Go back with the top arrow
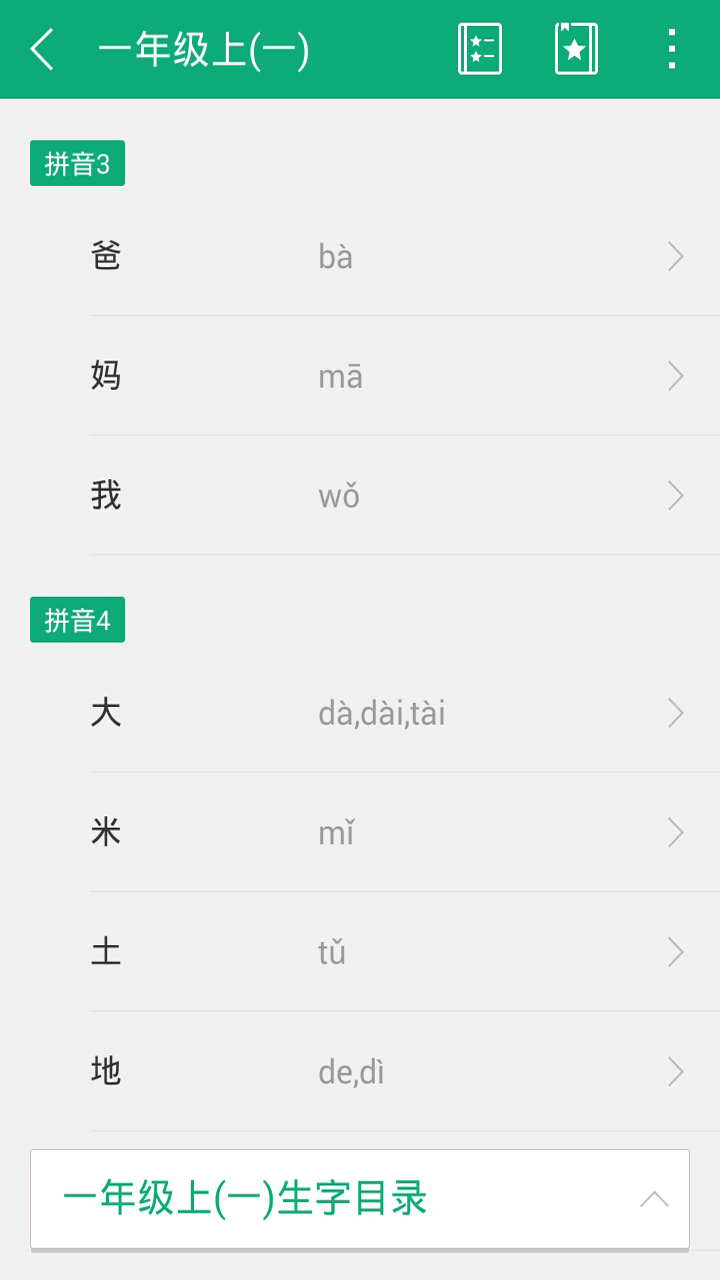Viewport: 720px width, 1280px height. pyautogui.click(x=42, y=49)
